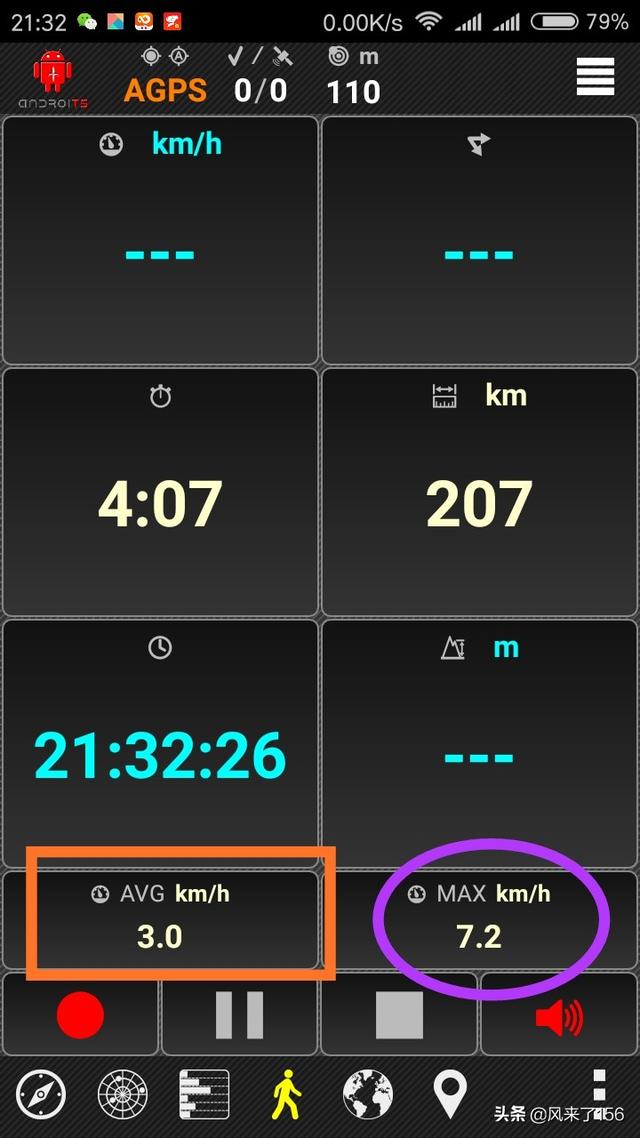Switch to the compass tab
This screenshot has height=1138, width=640.
(x=41, y=1094)
